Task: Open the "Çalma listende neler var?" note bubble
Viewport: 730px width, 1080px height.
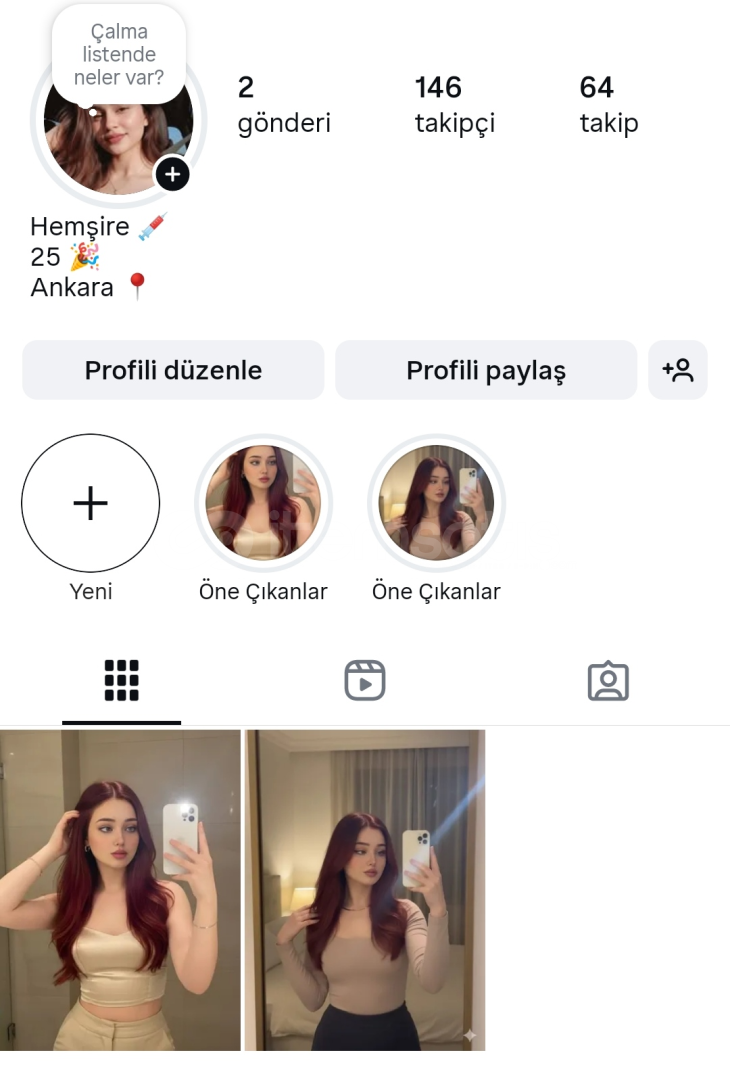Action: [x=119, y=55]
